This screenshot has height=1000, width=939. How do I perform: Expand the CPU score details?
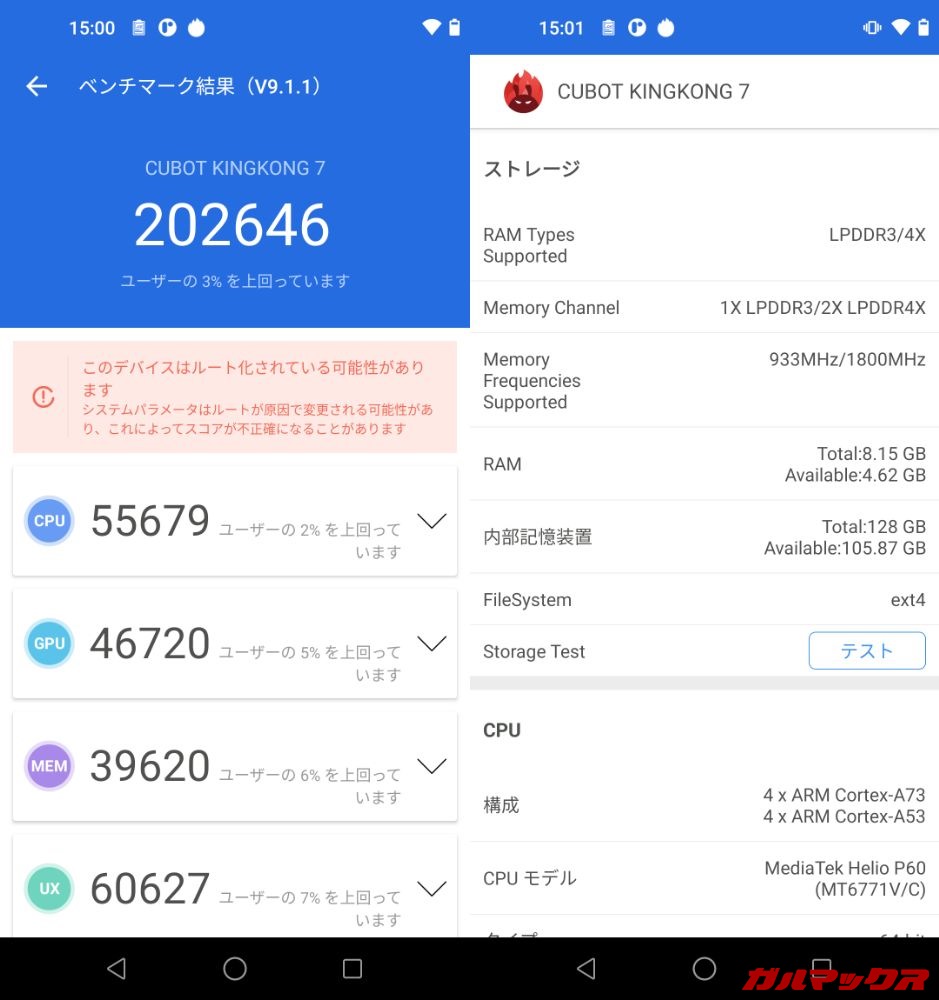tap(431, 521)
